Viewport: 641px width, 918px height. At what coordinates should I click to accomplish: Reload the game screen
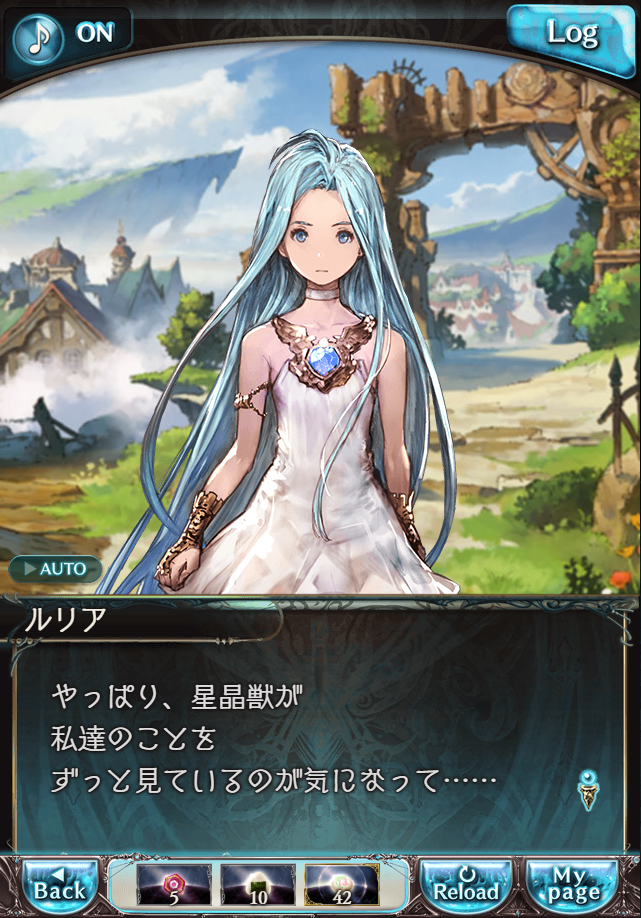[x=465, y=883]
